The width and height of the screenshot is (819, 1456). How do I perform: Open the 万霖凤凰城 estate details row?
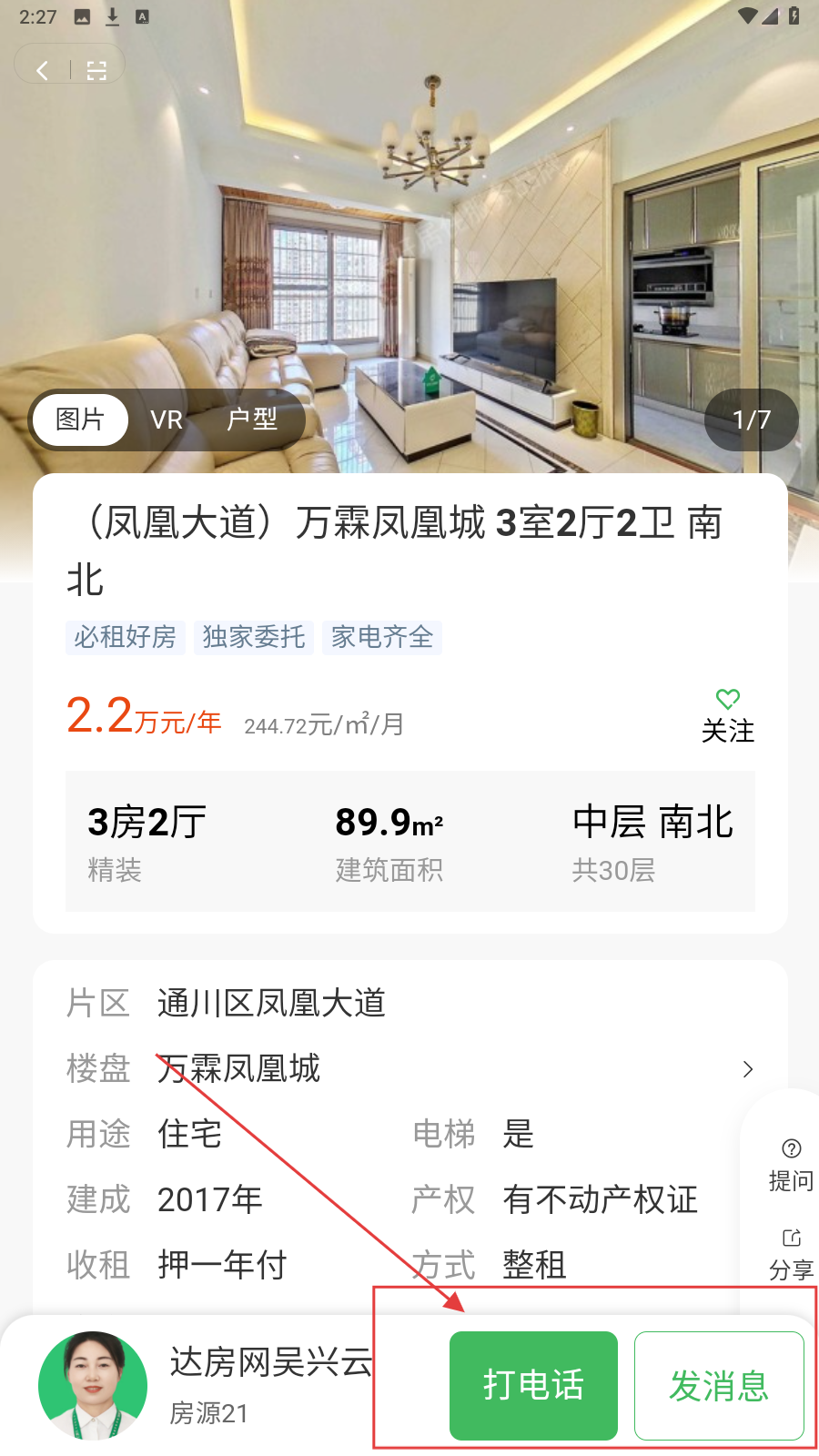click(409, 1068)
